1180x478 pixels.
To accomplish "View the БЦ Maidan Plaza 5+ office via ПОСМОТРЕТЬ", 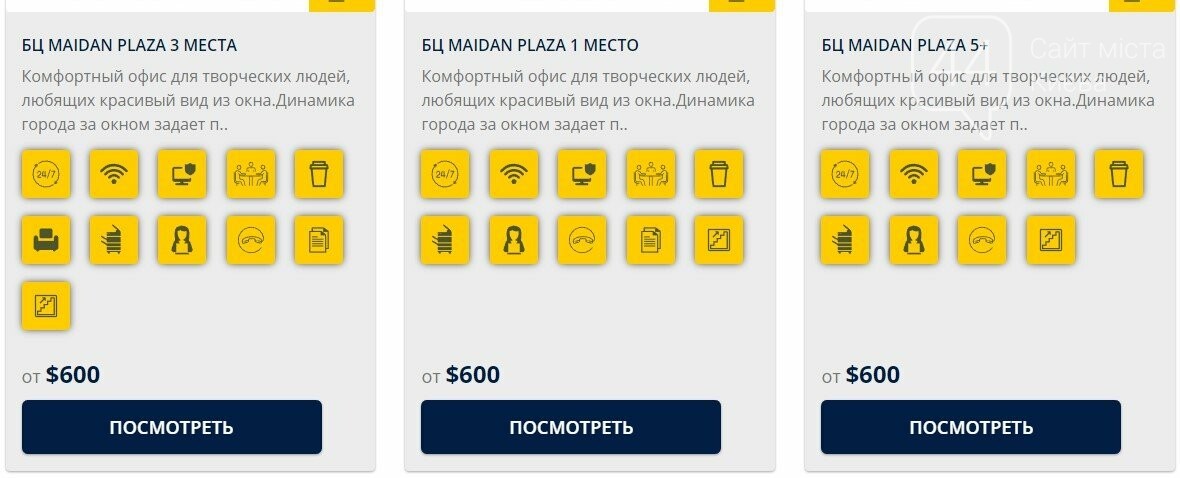I will [x=971, y=427].
